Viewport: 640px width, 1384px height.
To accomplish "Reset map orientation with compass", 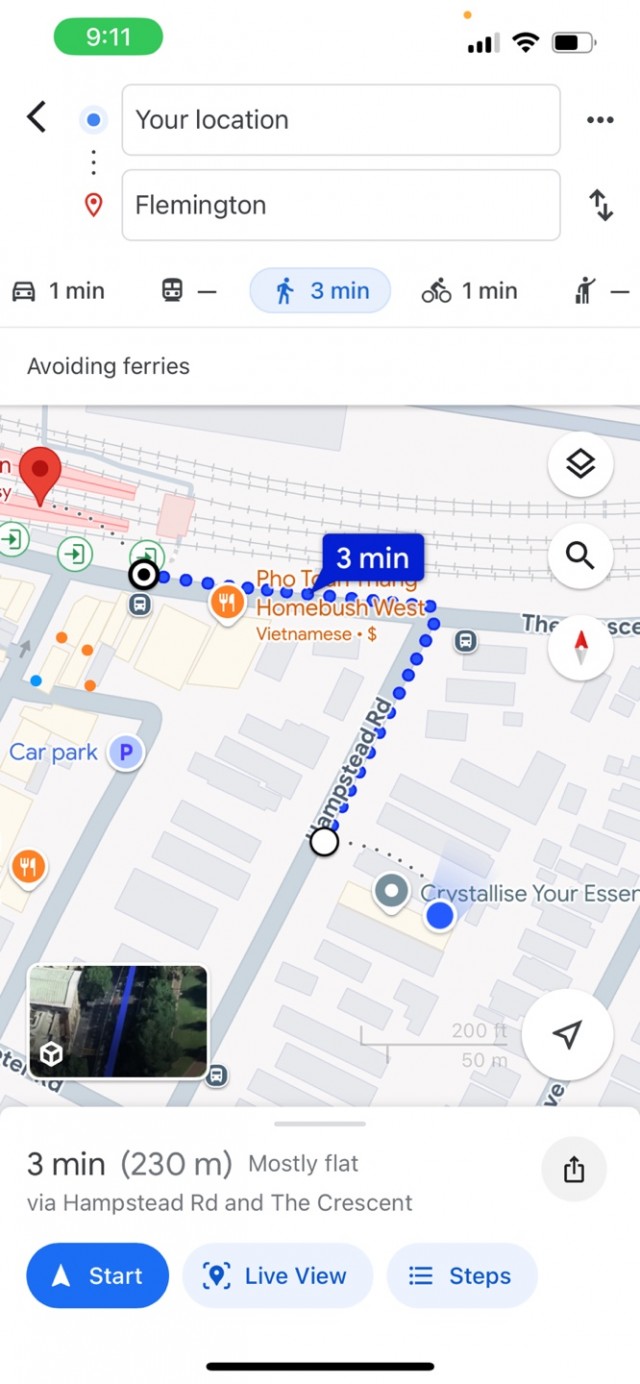I will click(580, 647).
